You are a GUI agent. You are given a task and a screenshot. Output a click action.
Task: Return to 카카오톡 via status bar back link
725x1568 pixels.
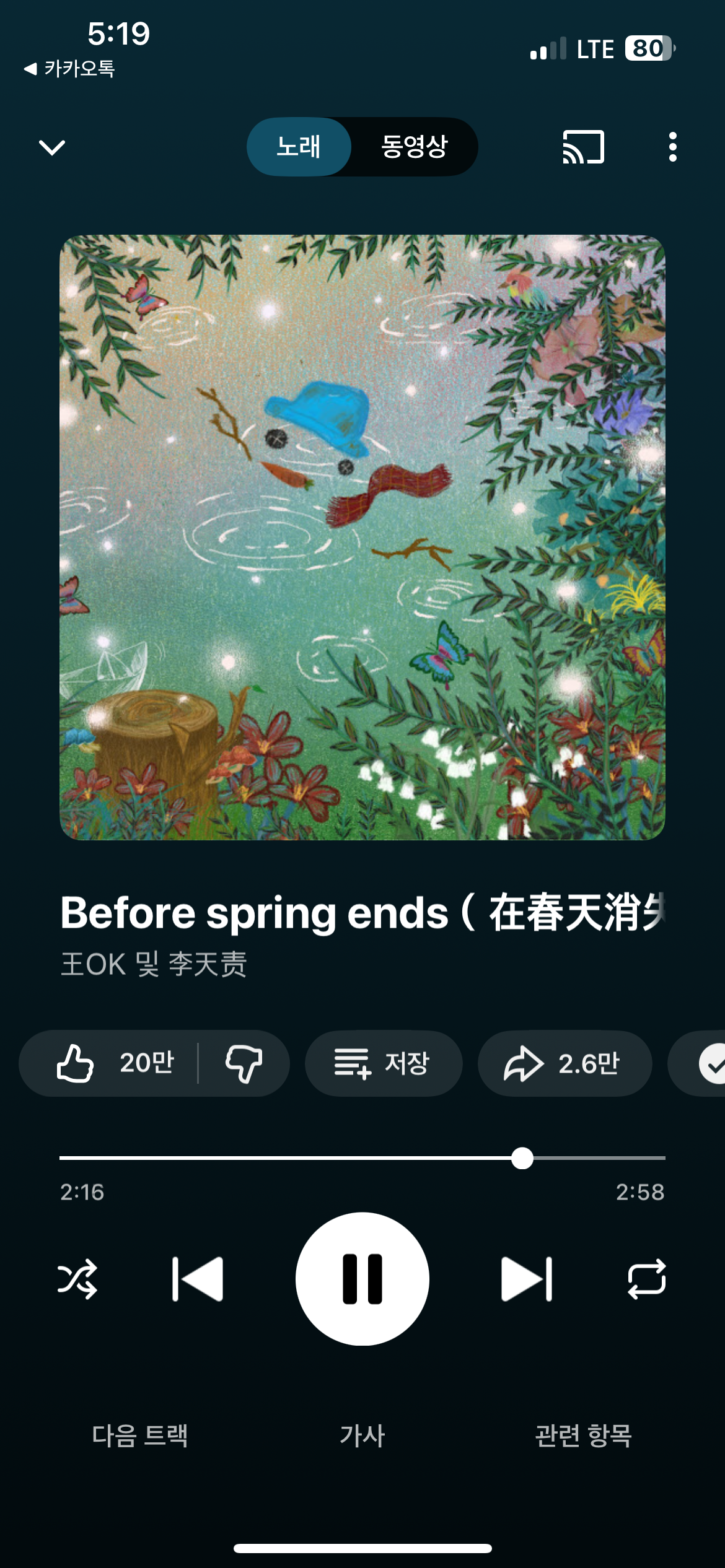point(69,68)
